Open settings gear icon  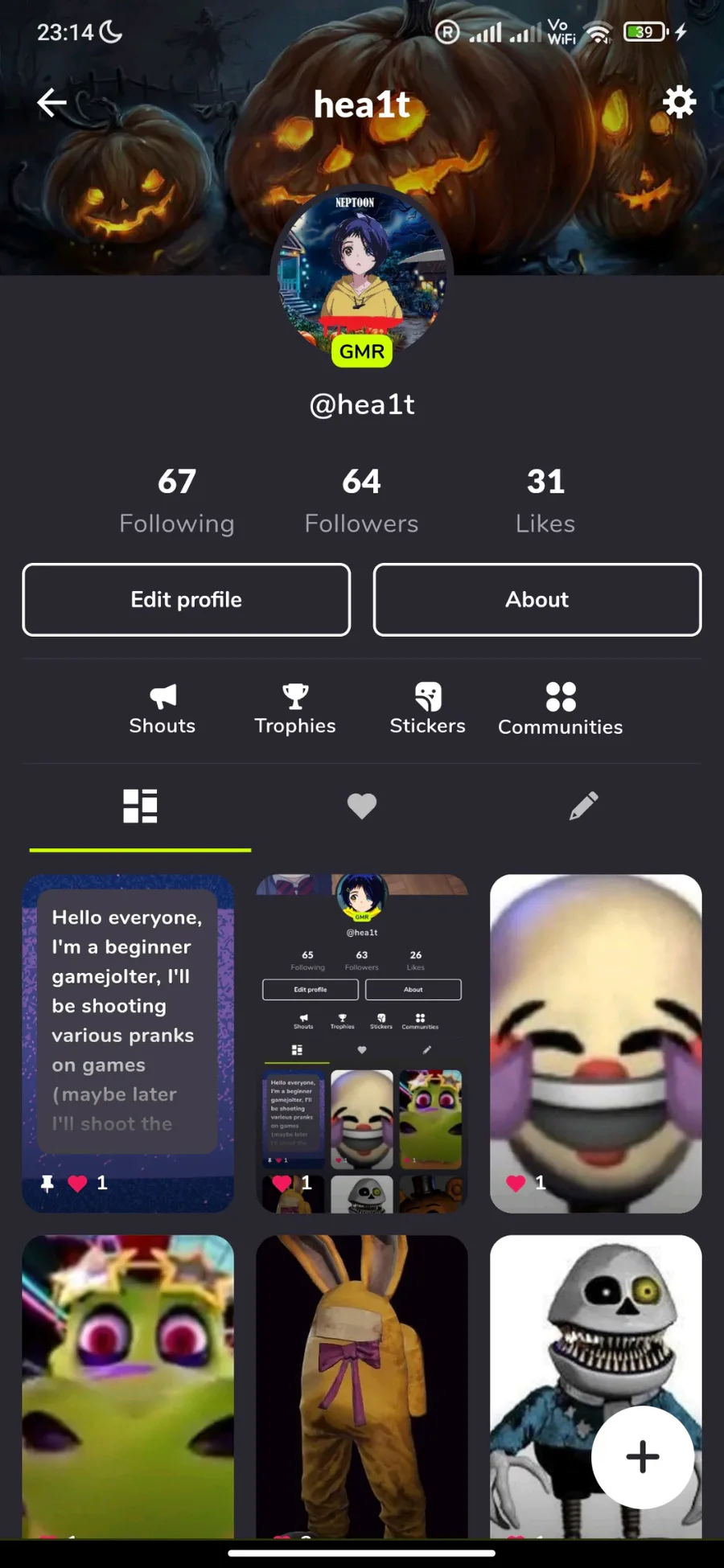(679, 103)
